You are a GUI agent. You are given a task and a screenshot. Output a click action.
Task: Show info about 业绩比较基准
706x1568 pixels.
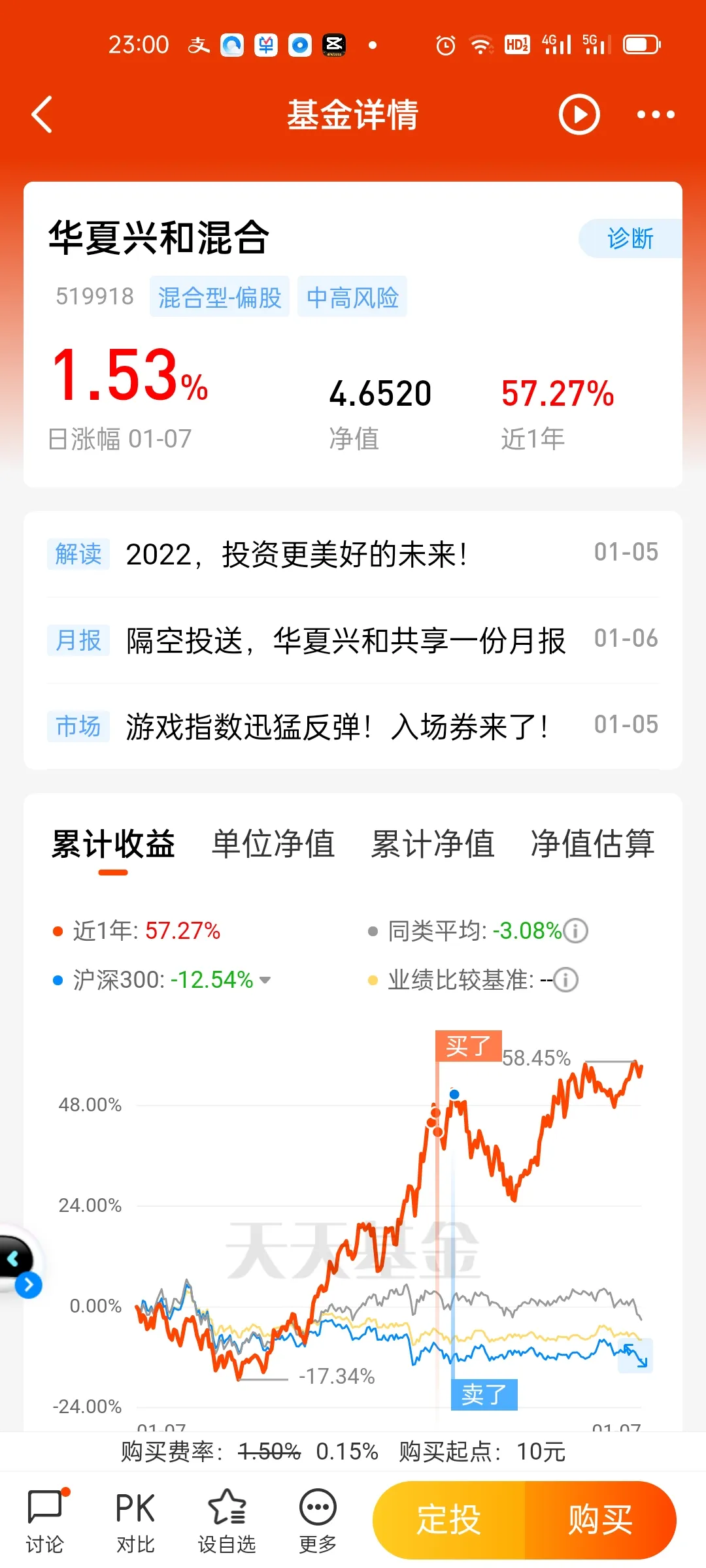click(x=566, y=980)
